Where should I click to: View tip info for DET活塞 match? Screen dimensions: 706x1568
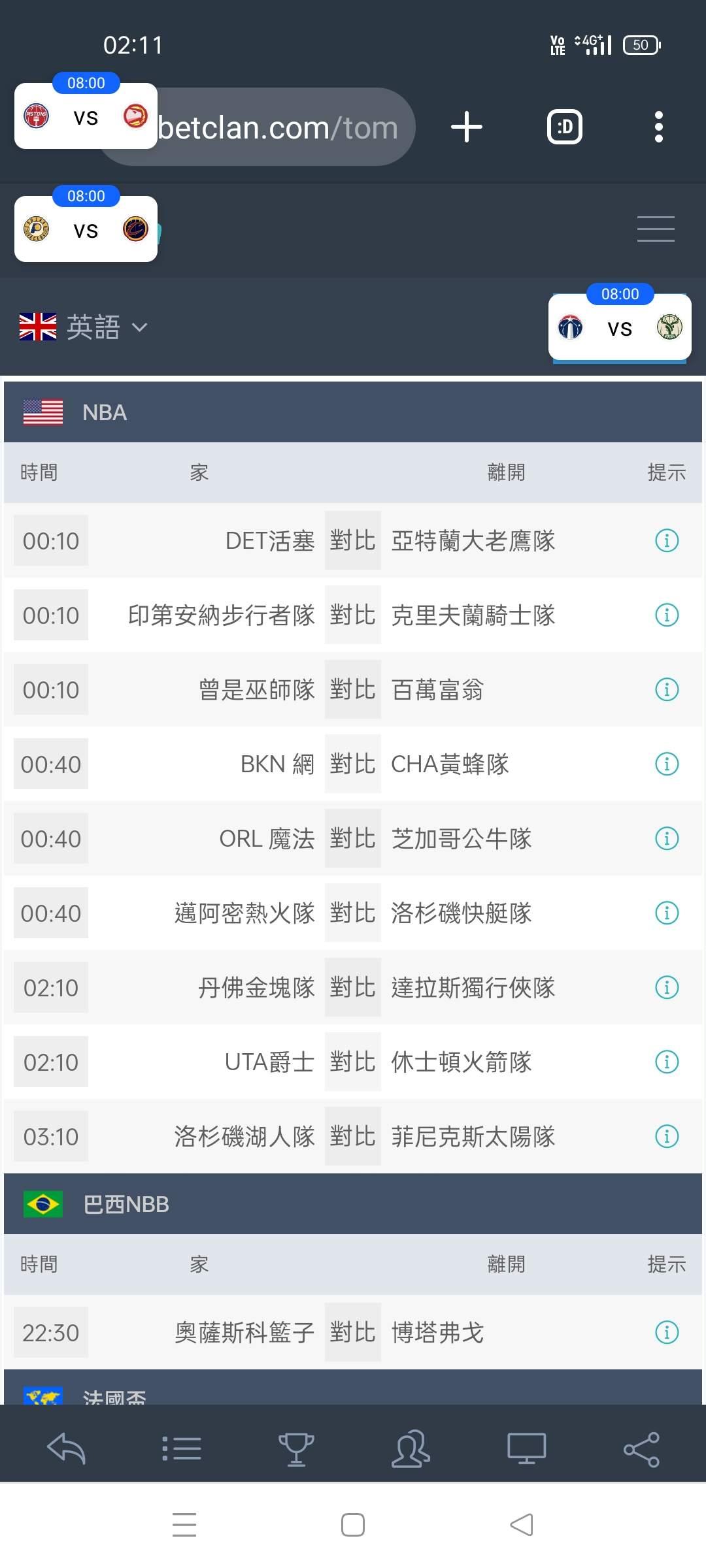point(667,541)
